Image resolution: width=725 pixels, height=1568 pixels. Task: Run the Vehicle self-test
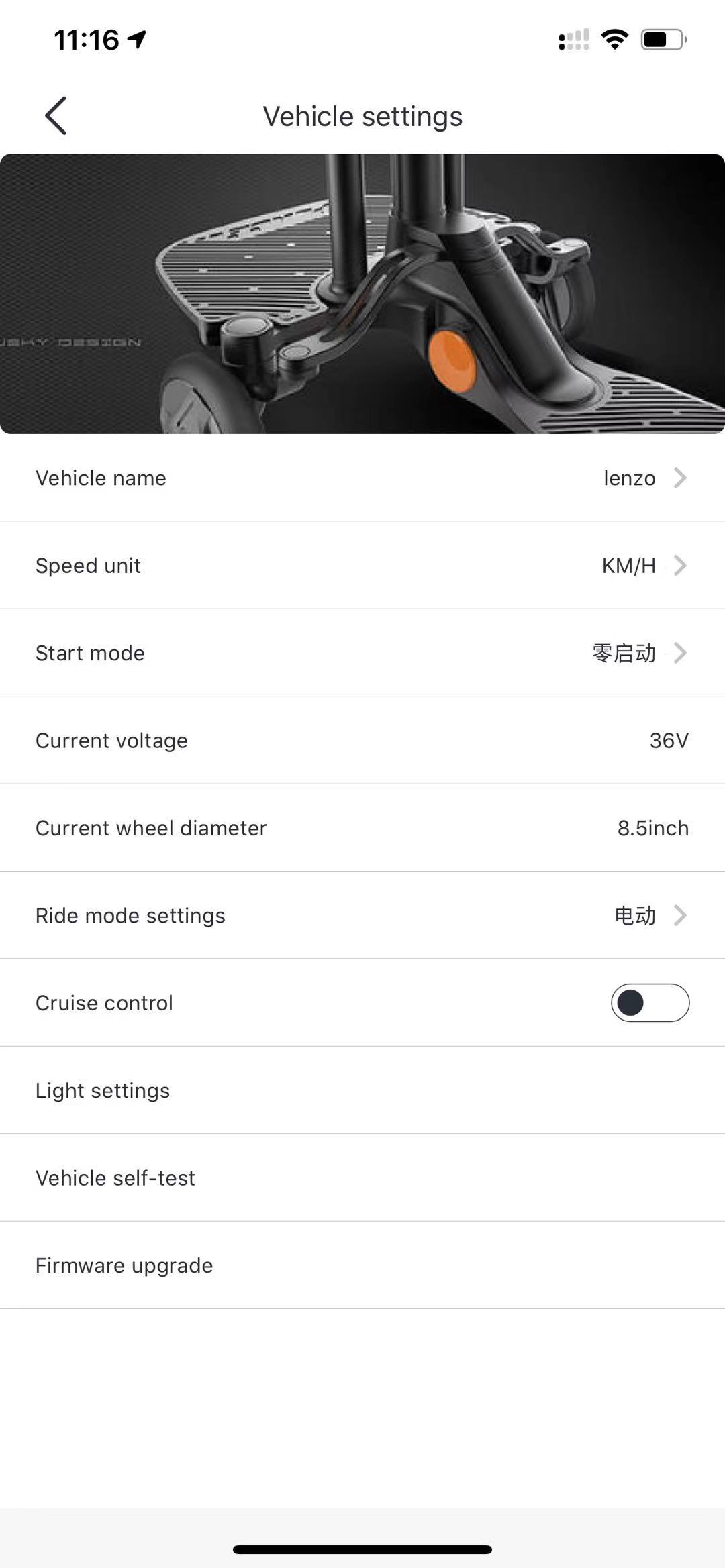point(362,1178)
